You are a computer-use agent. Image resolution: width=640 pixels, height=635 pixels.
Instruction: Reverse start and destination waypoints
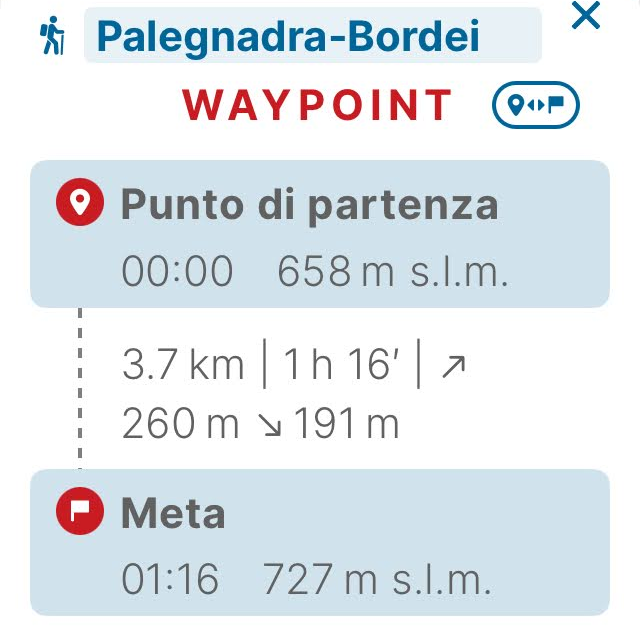(536, 104)
